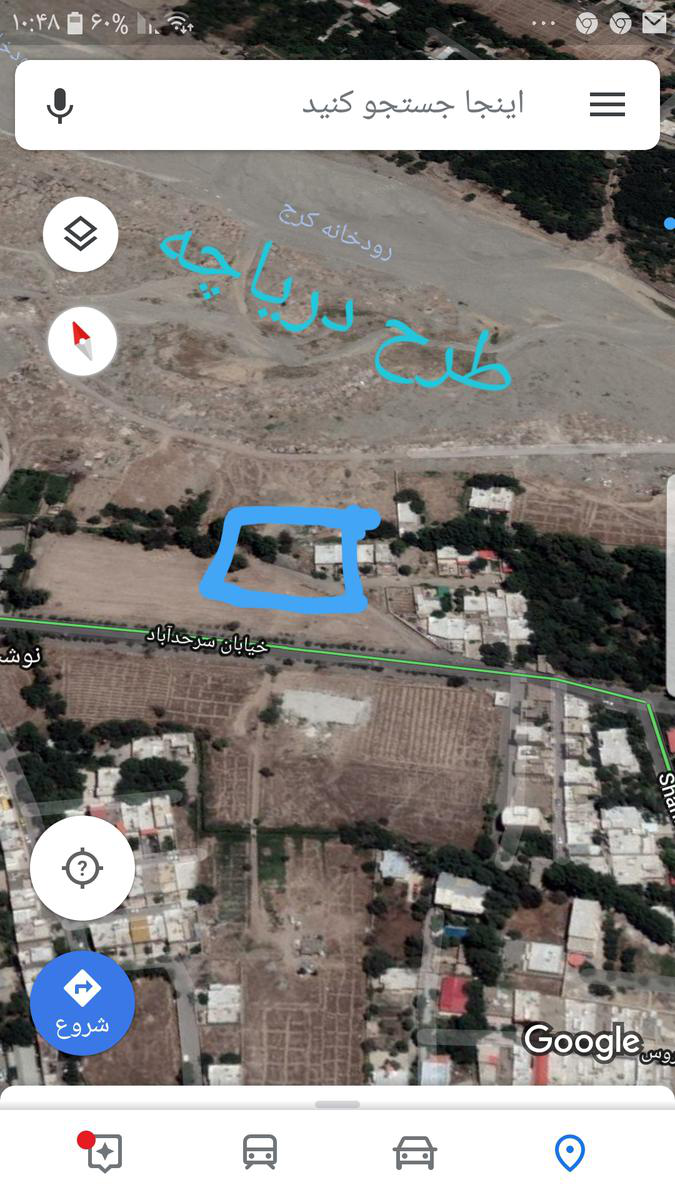The height and width of the screenshot is (1200, 675).
Task: Tap the voice search microphone
Action: pyautogui.click(x=60, y=105)
